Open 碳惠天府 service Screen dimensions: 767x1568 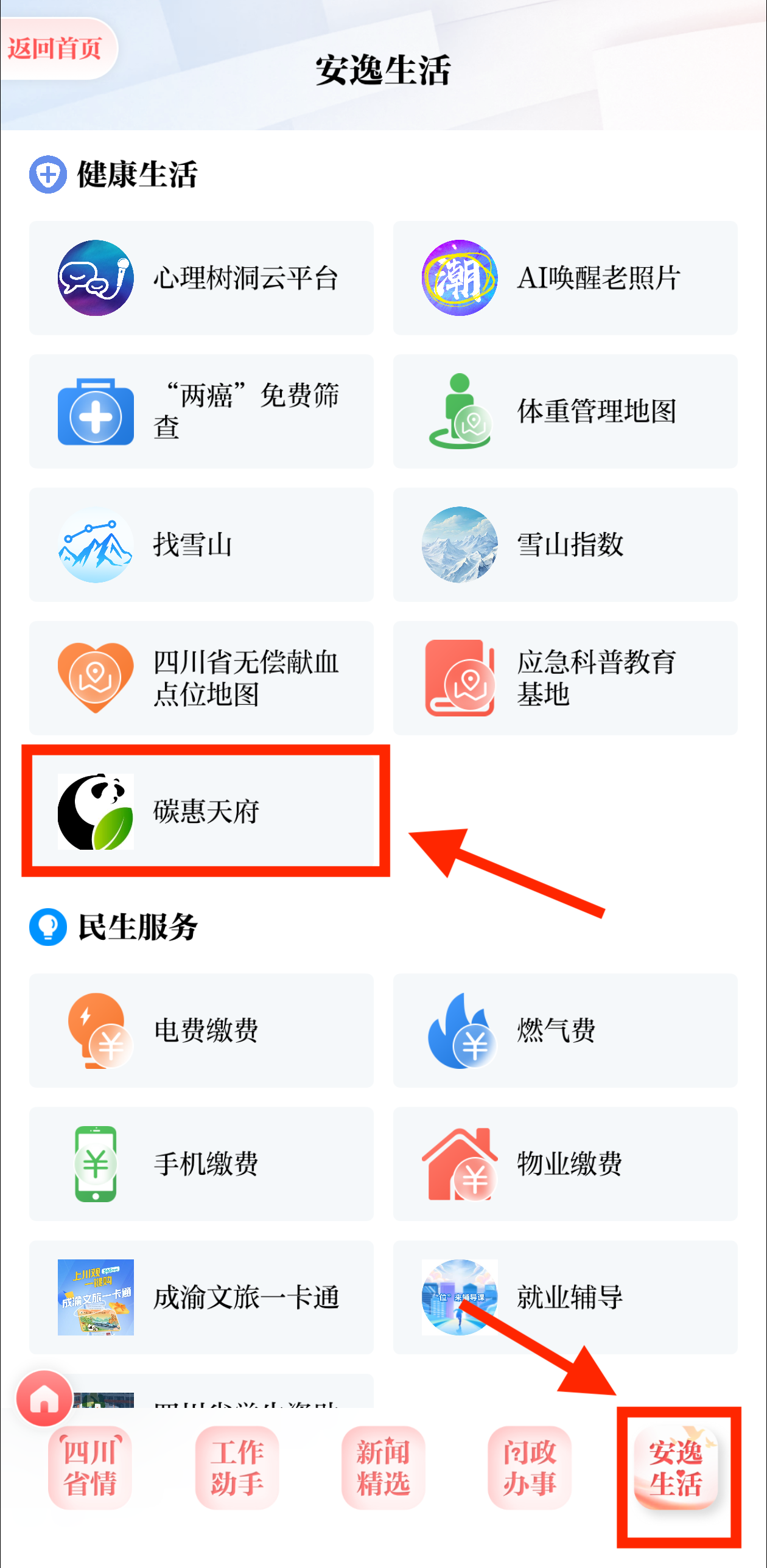tap(201, 811)
